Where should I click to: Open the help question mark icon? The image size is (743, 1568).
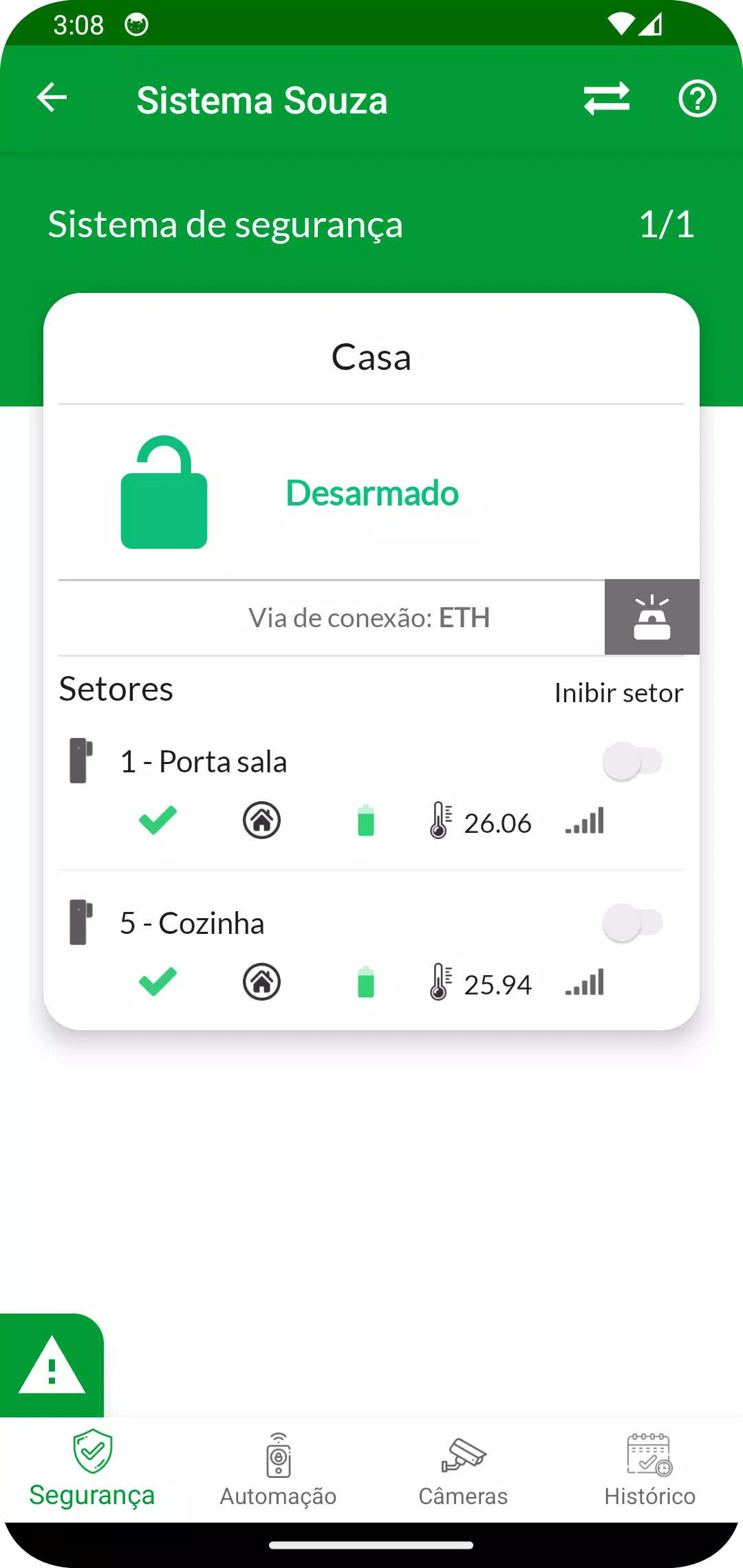click(x=697, y=98)
